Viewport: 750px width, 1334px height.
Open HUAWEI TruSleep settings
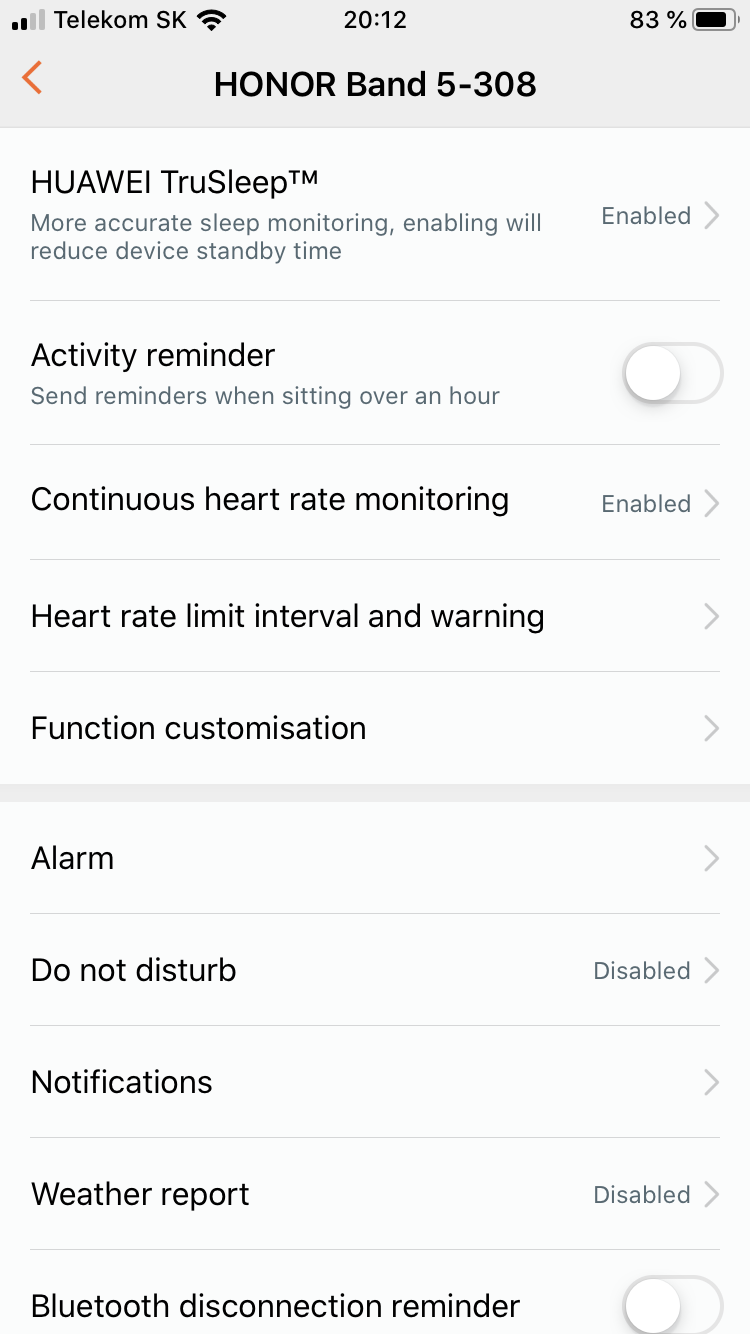click(x=375, y=215)
